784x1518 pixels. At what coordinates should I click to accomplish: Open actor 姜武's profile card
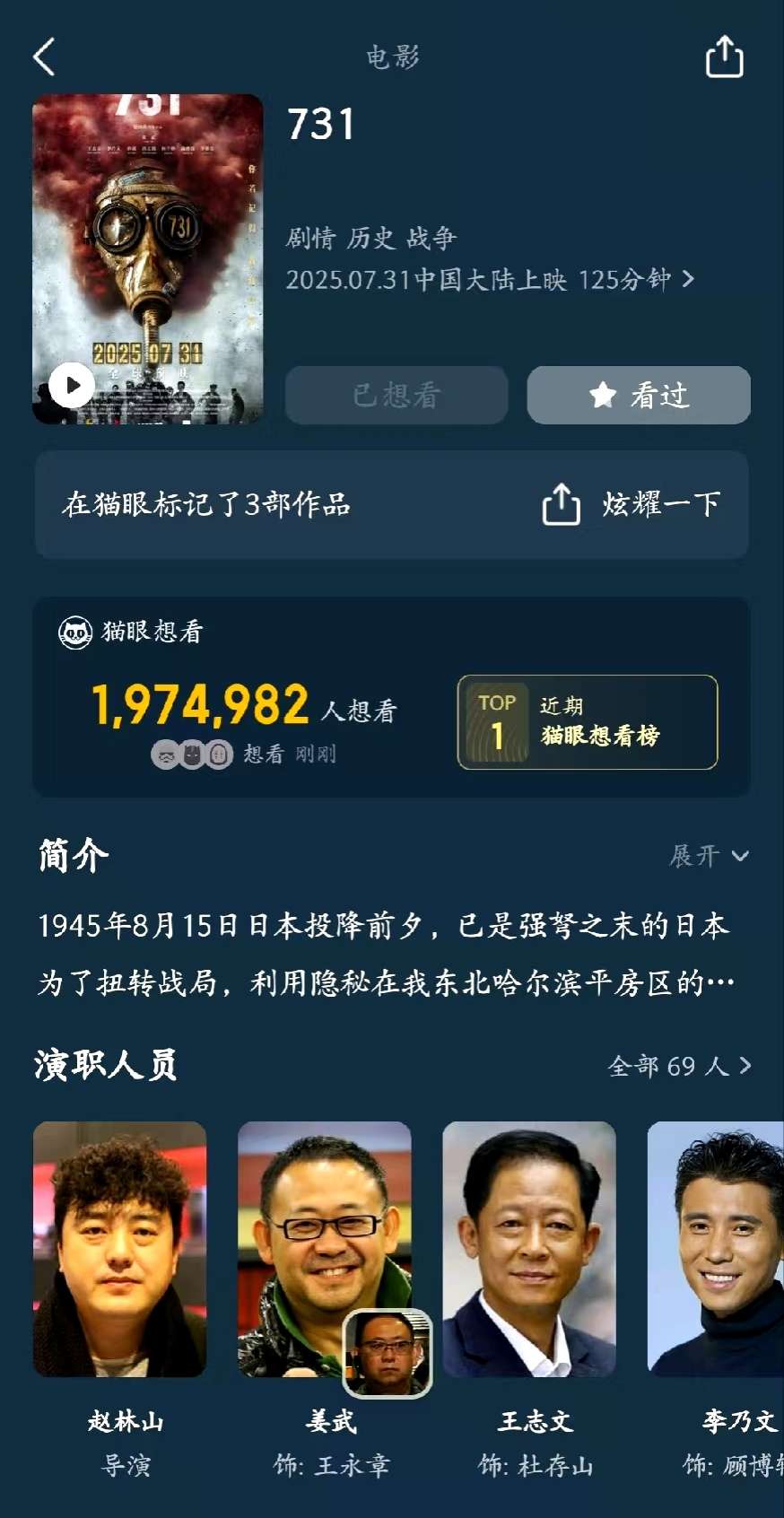324,1249
